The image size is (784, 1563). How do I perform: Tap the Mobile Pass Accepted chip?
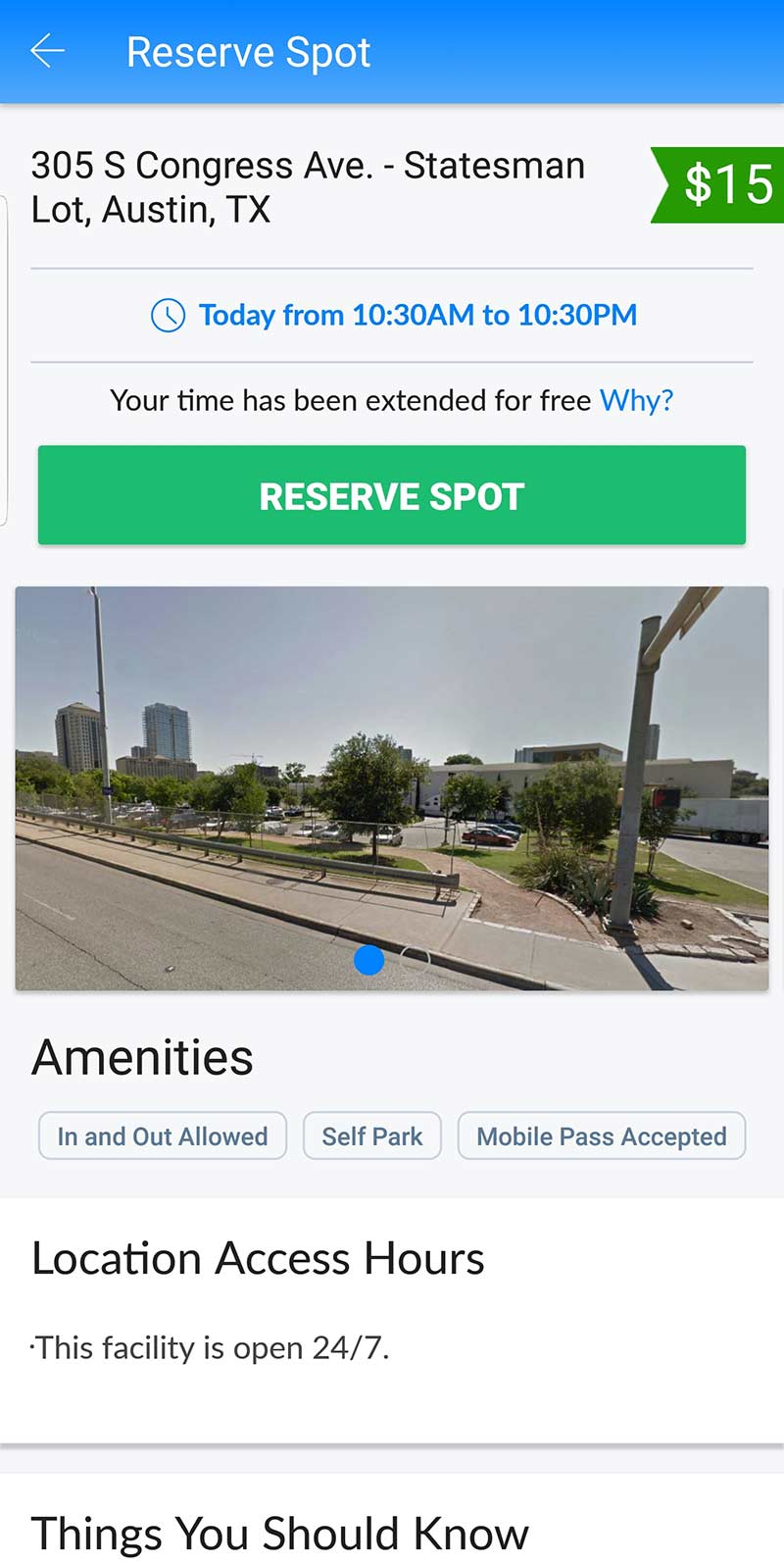tap(601, 1135)
